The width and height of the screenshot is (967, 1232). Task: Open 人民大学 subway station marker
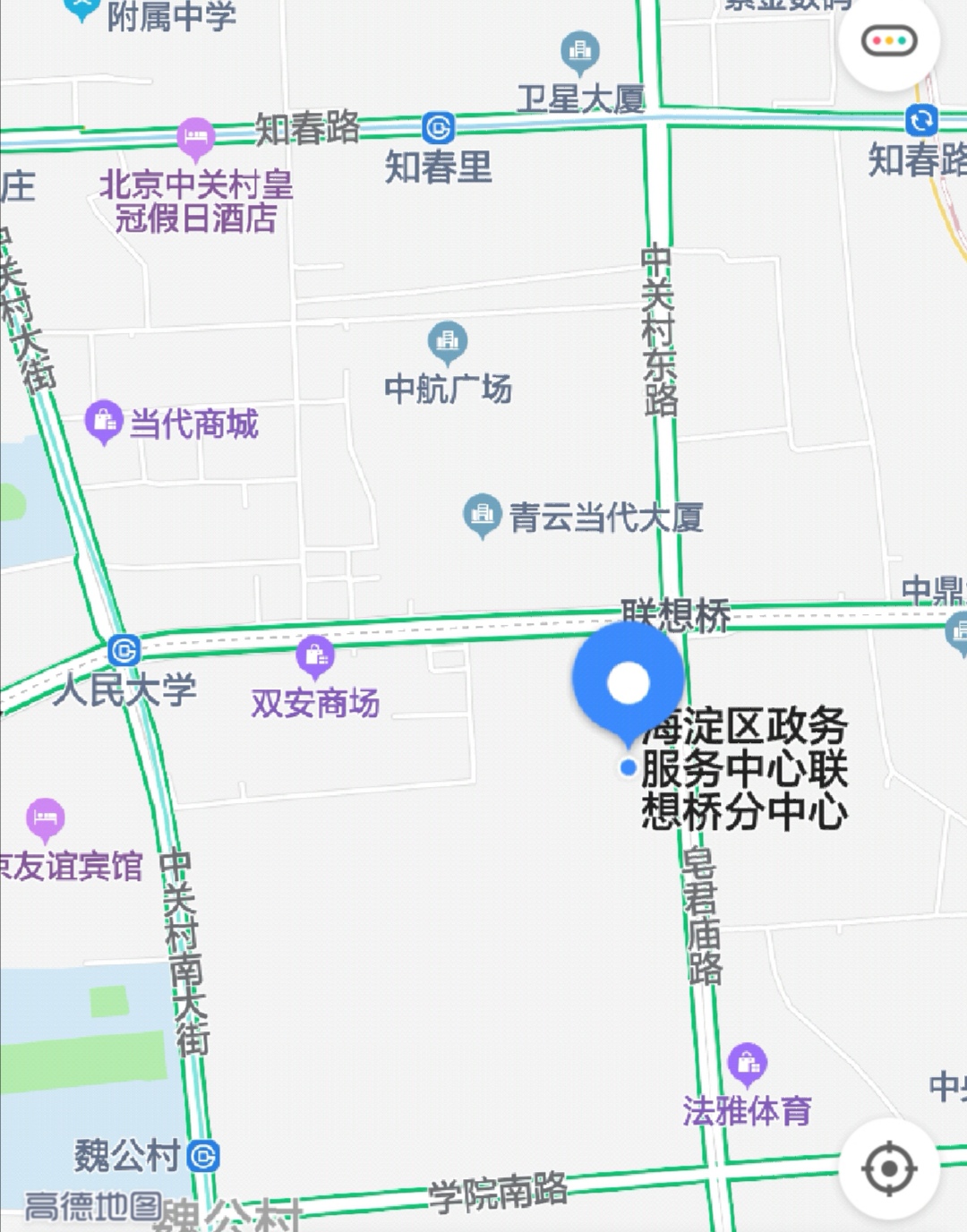tap(124, 650)
